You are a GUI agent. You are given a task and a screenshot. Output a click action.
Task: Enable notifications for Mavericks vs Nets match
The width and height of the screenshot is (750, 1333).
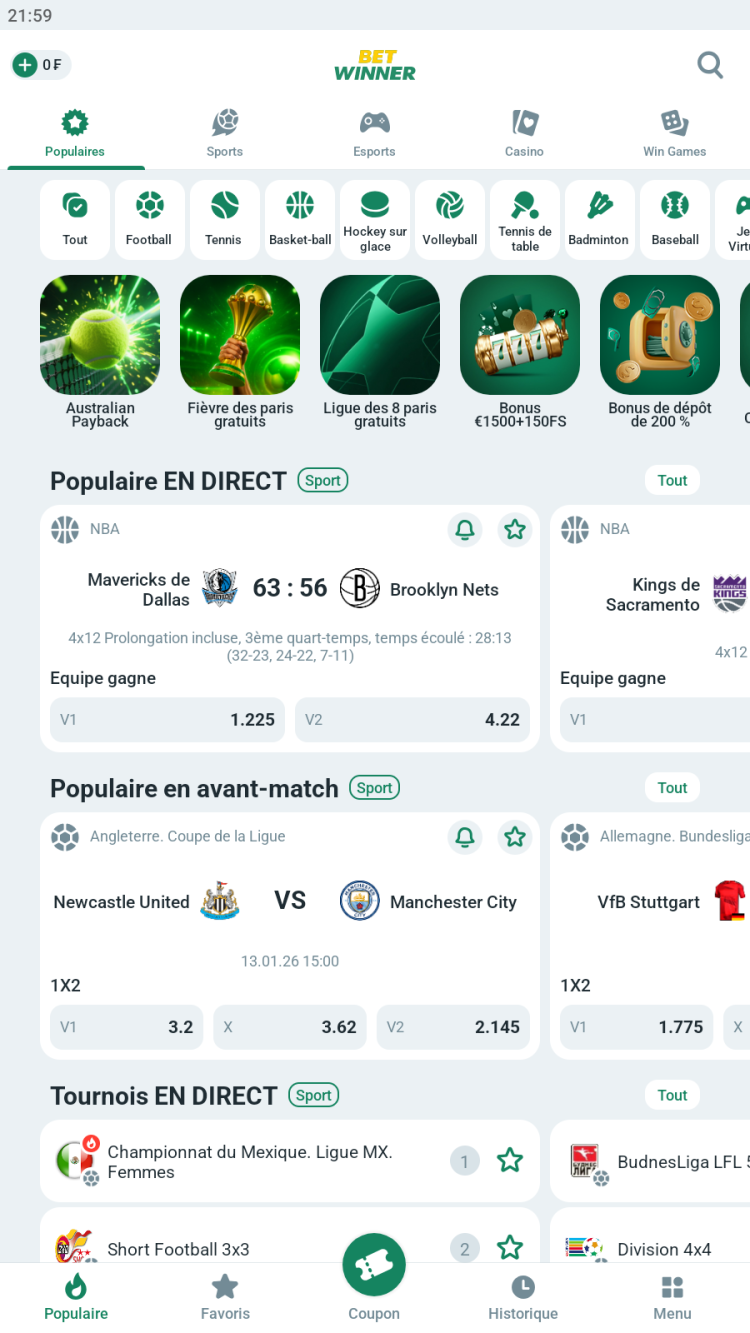(465, 529)
